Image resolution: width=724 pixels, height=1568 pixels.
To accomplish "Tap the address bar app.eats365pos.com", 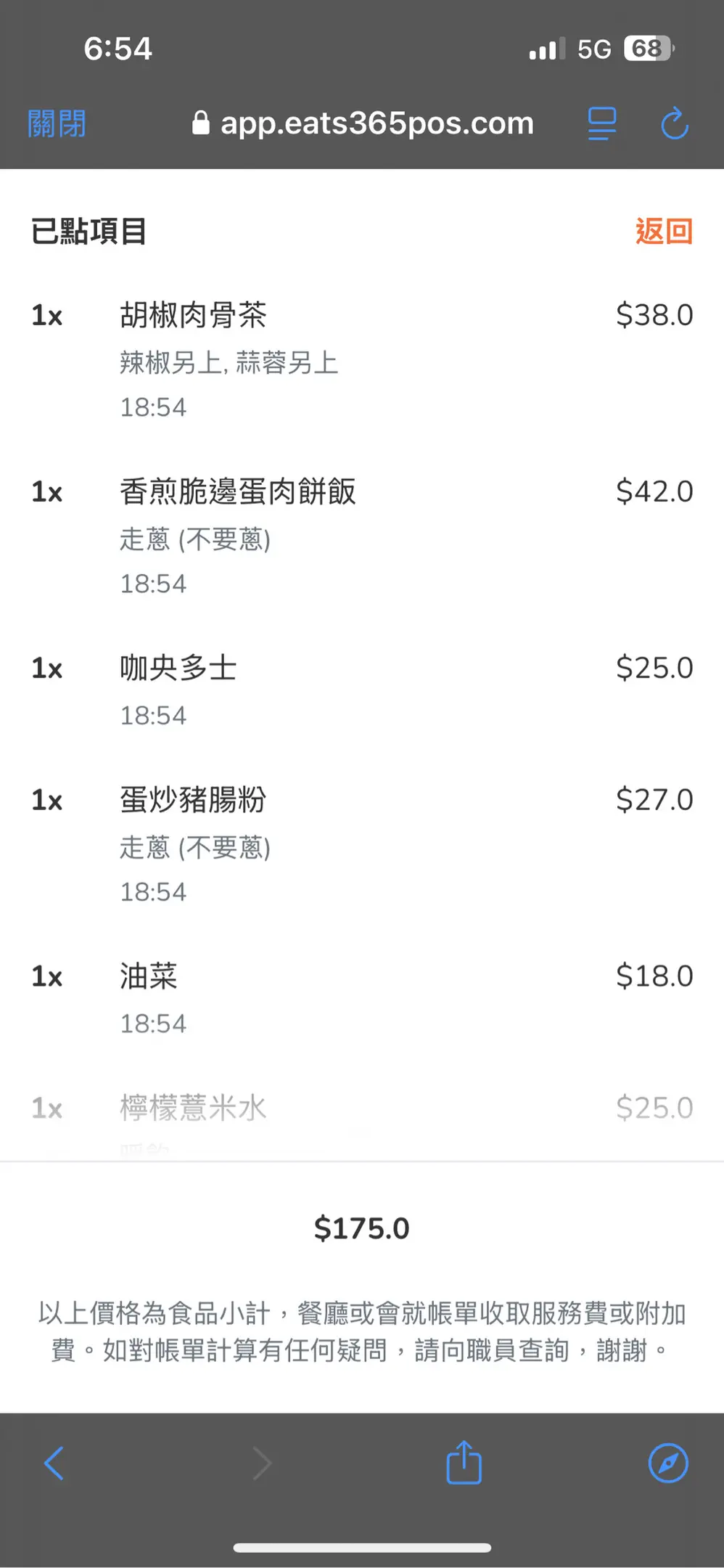I will tap(363, 123).
